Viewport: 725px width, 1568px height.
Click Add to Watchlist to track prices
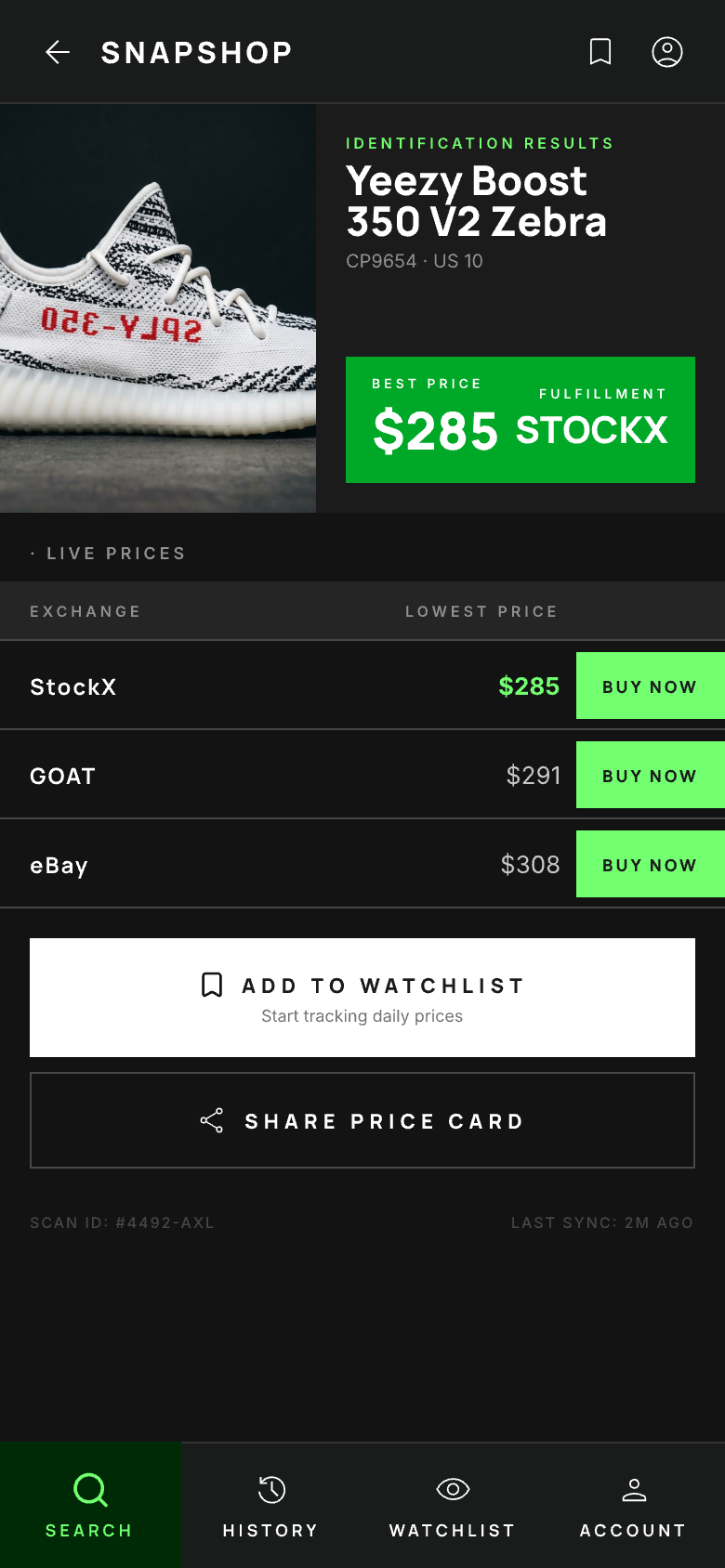[362, 997]
